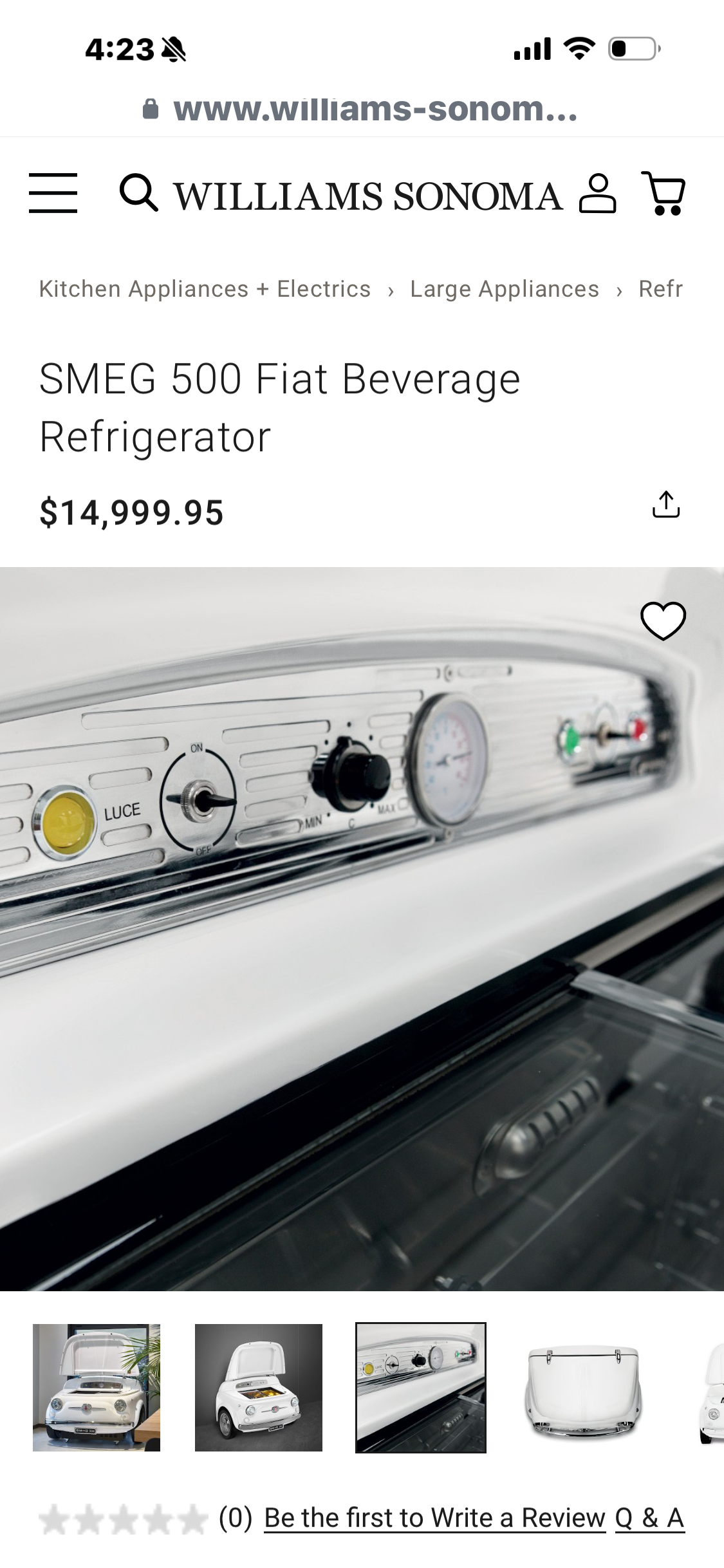
Task: Open the hamburger navigation menu
Action: 53,192
